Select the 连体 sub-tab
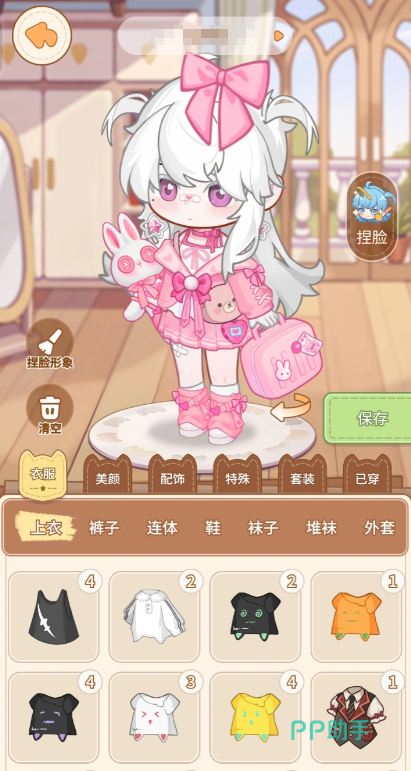This screenshot has width=411, height=771. (x=162, y=528)
